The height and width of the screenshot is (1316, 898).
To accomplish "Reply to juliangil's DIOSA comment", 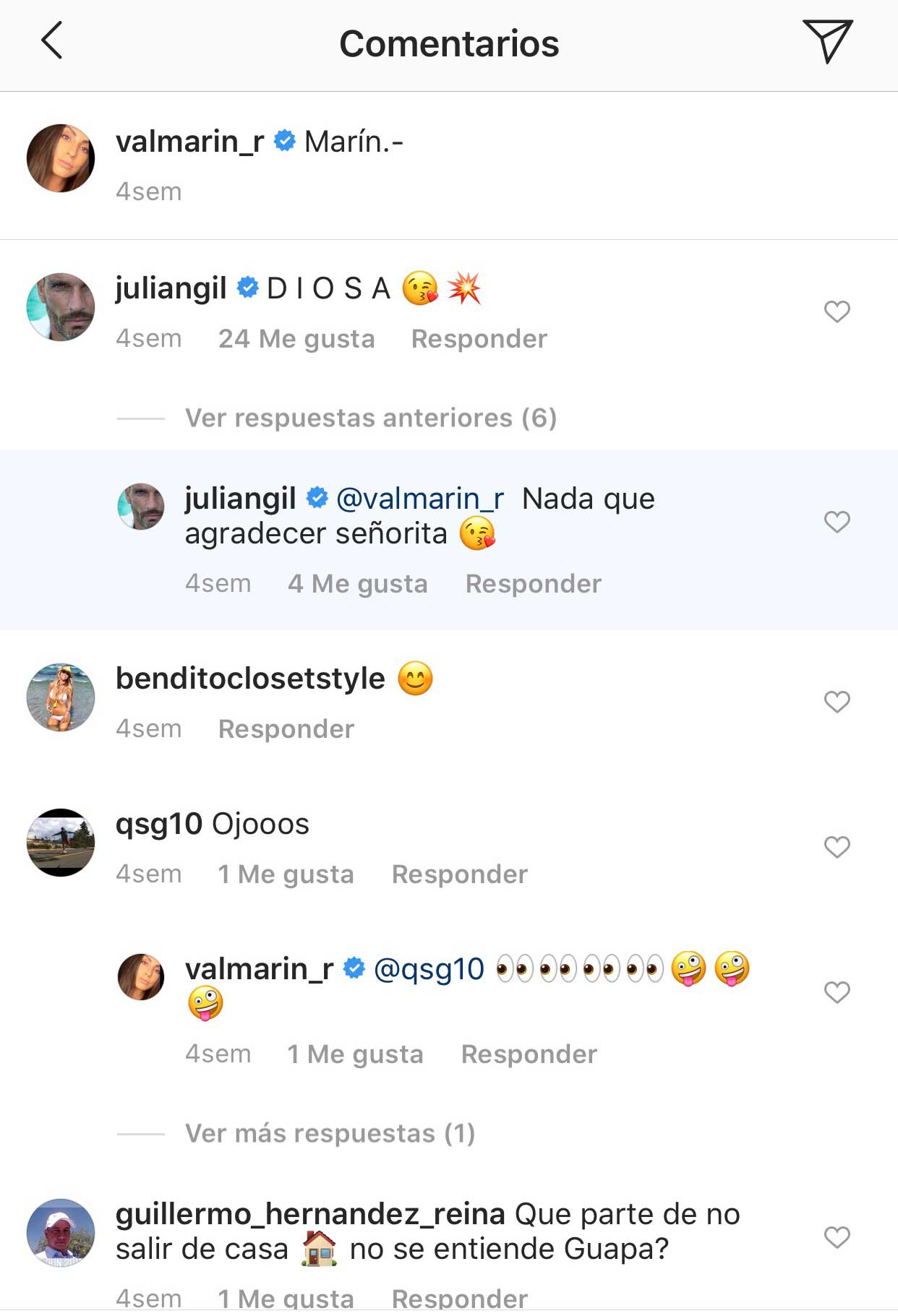I will click(479, 339).
